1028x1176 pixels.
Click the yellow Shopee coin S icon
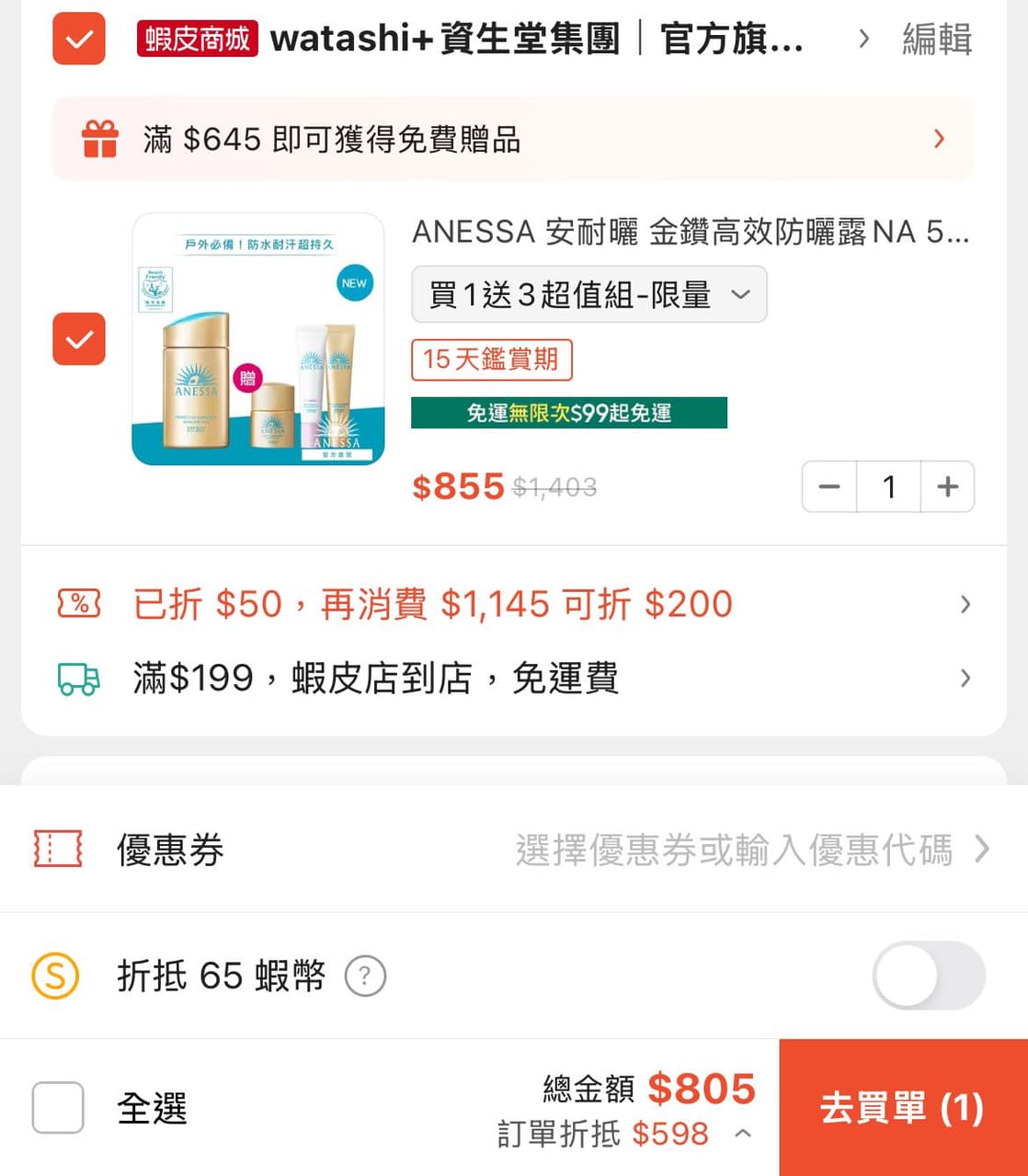(54, 976)
